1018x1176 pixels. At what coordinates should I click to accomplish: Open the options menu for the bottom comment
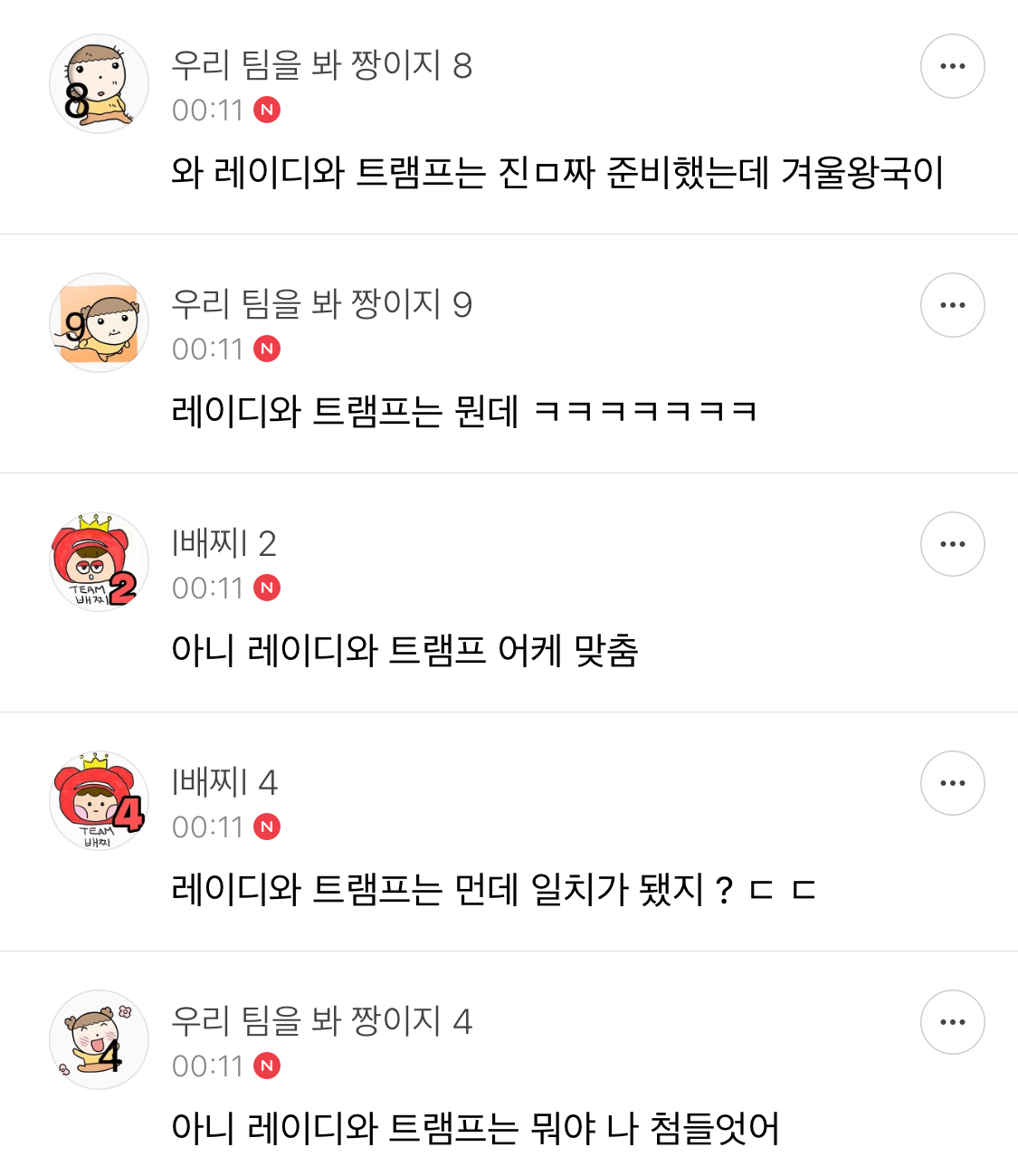tap(952, 1022)
